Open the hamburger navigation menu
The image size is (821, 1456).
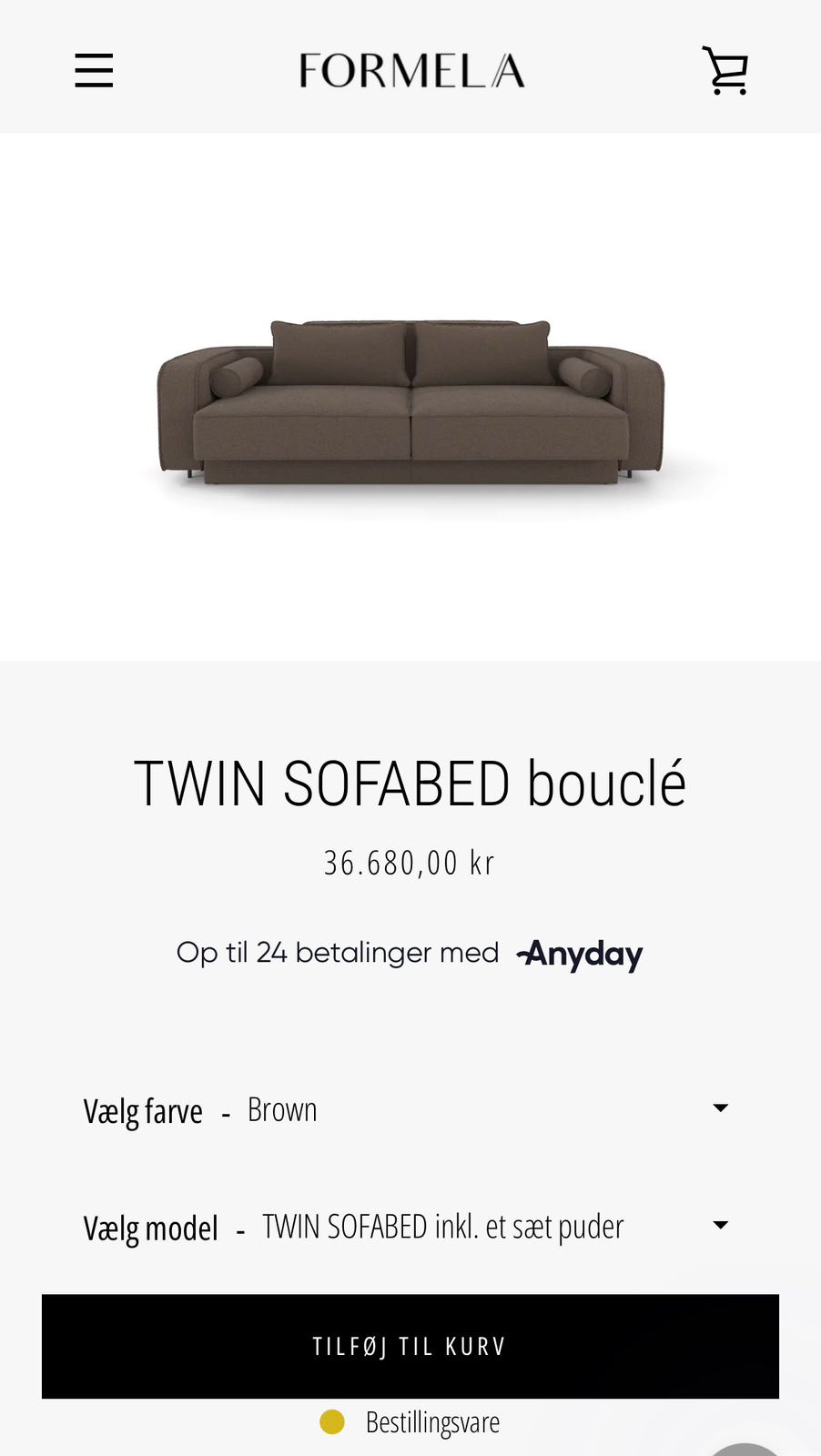click(93, 70)
